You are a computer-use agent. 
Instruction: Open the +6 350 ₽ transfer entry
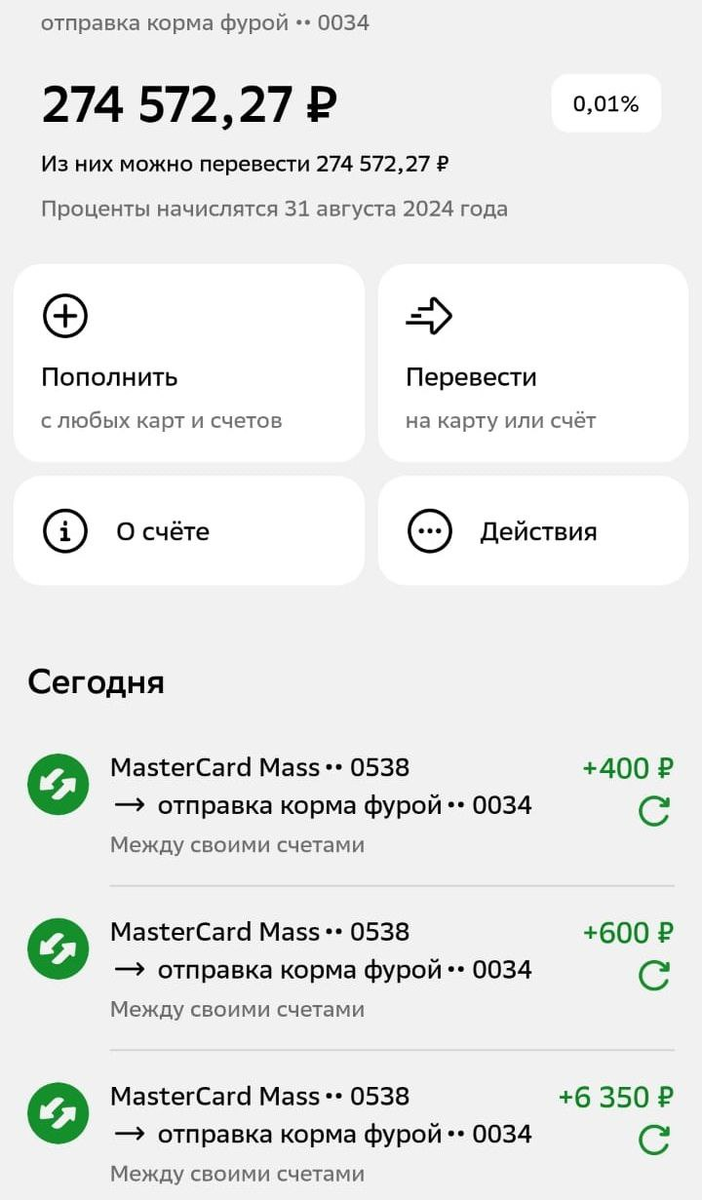pyautogui.click(x=320, y=1134)
